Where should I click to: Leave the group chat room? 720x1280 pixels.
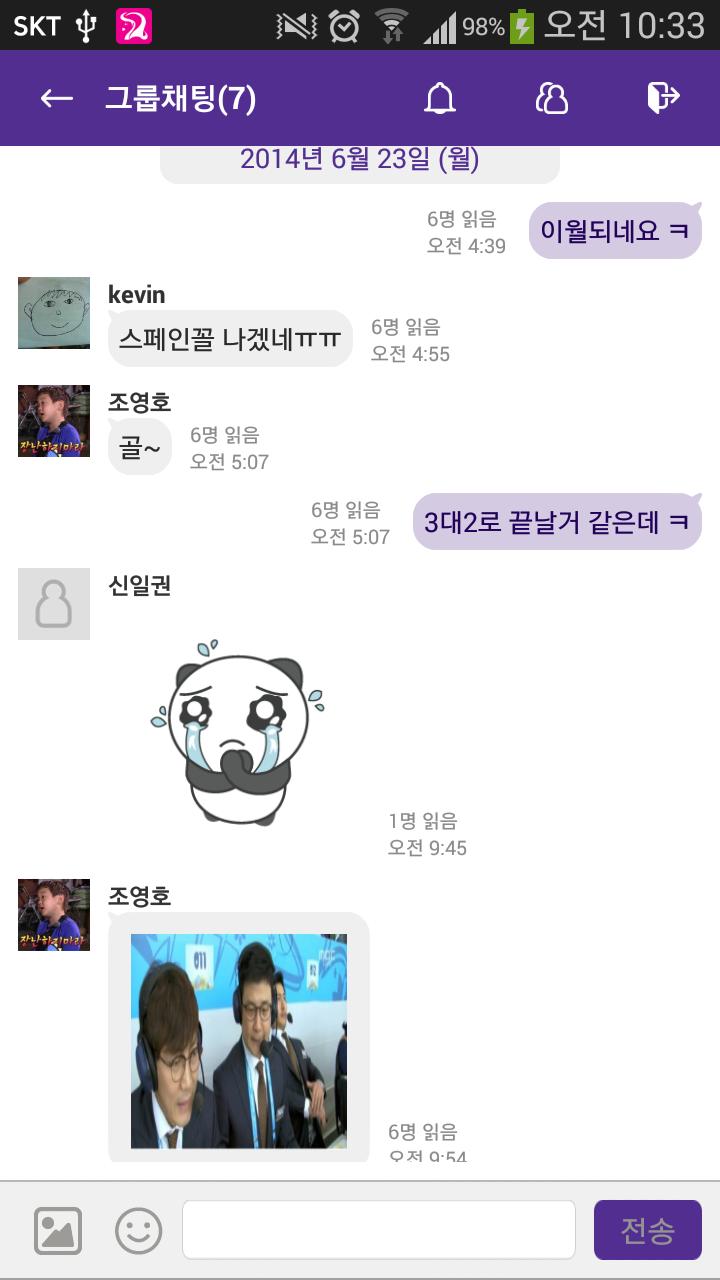(x=663, y=98)
